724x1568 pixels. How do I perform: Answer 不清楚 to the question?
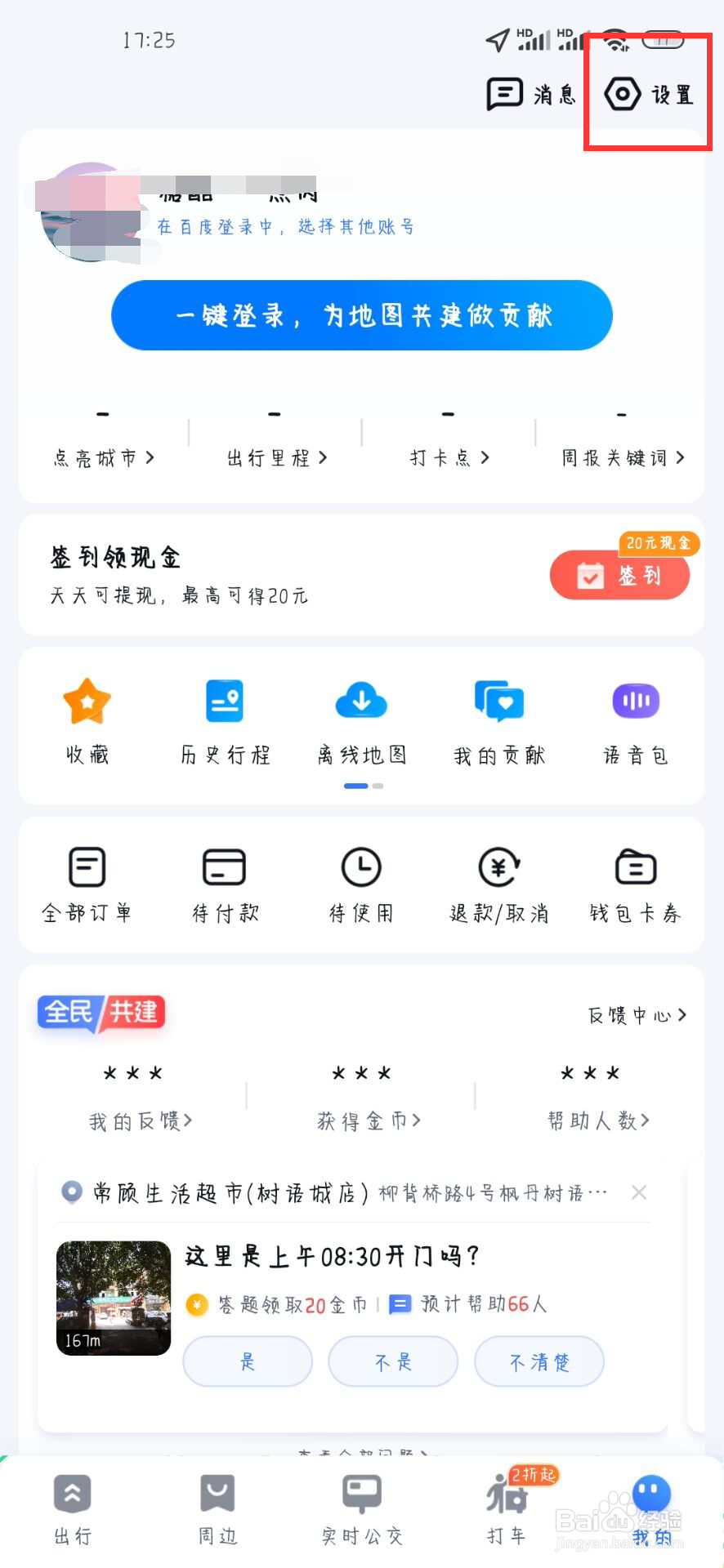click(539, 1361)
